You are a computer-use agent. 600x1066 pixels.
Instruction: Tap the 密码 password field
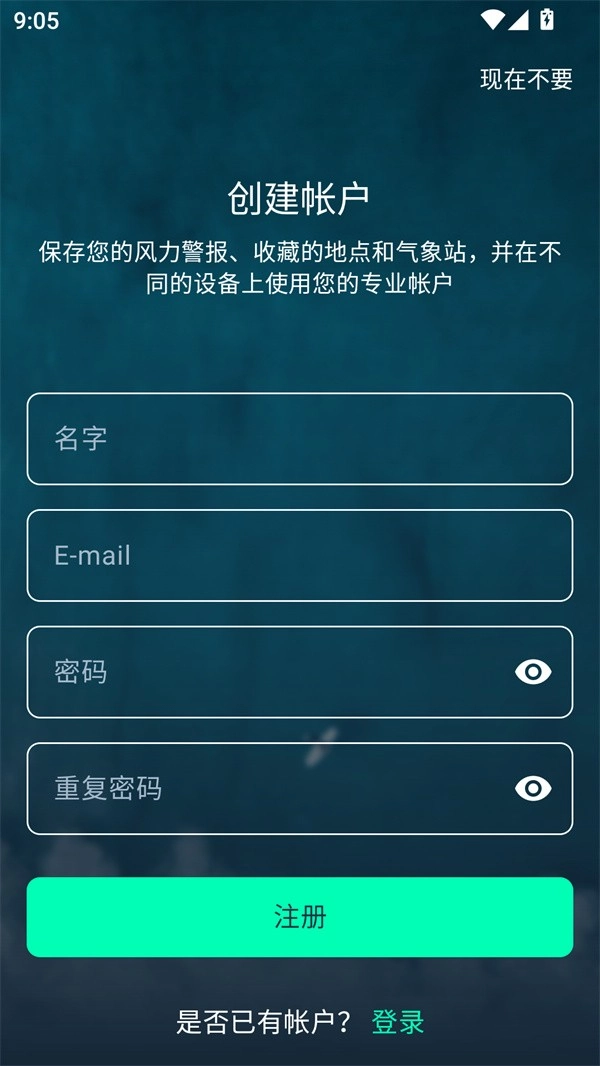click(x=270, y=672)
